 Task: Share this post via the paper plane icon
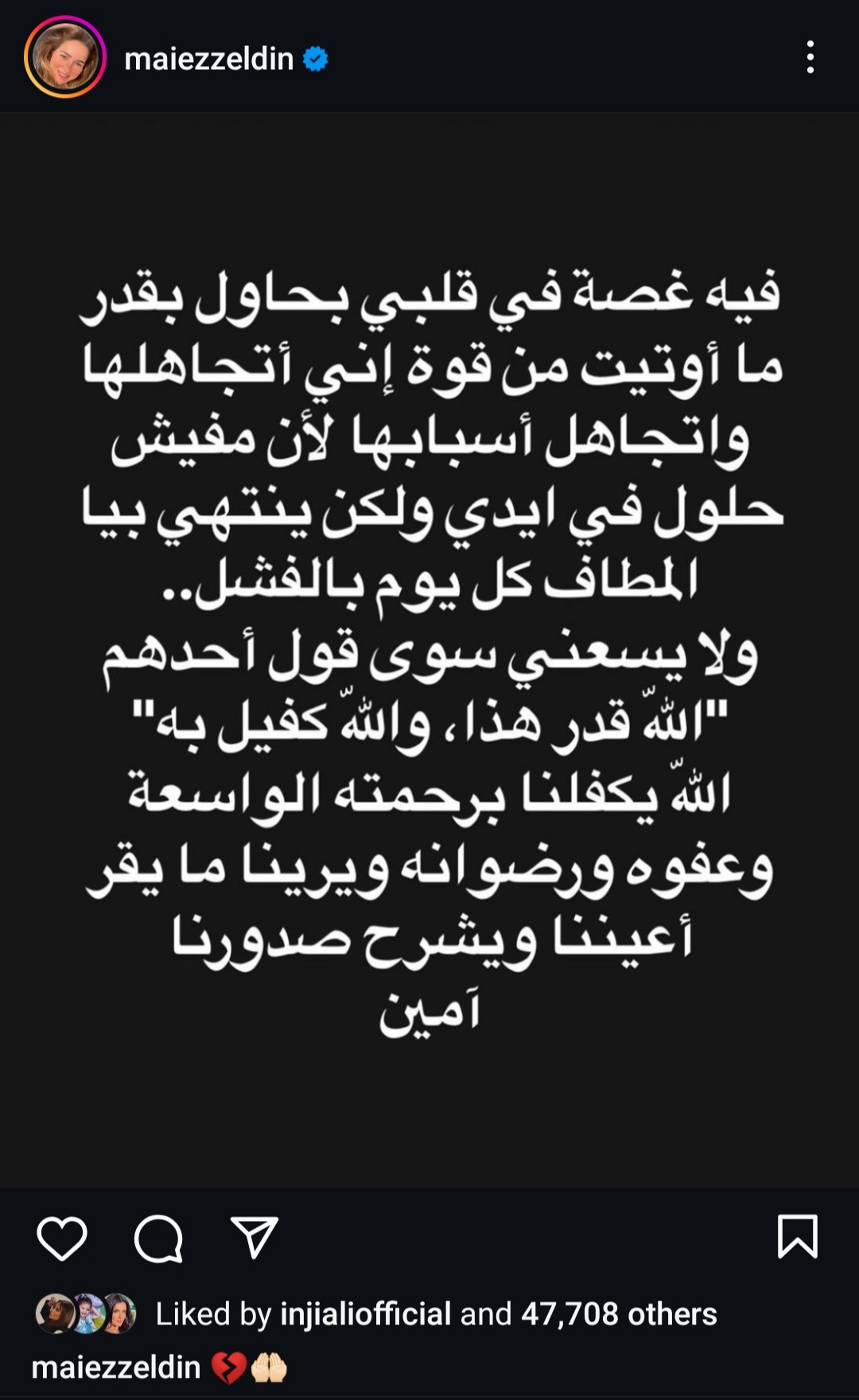(x=254, y=1237)
